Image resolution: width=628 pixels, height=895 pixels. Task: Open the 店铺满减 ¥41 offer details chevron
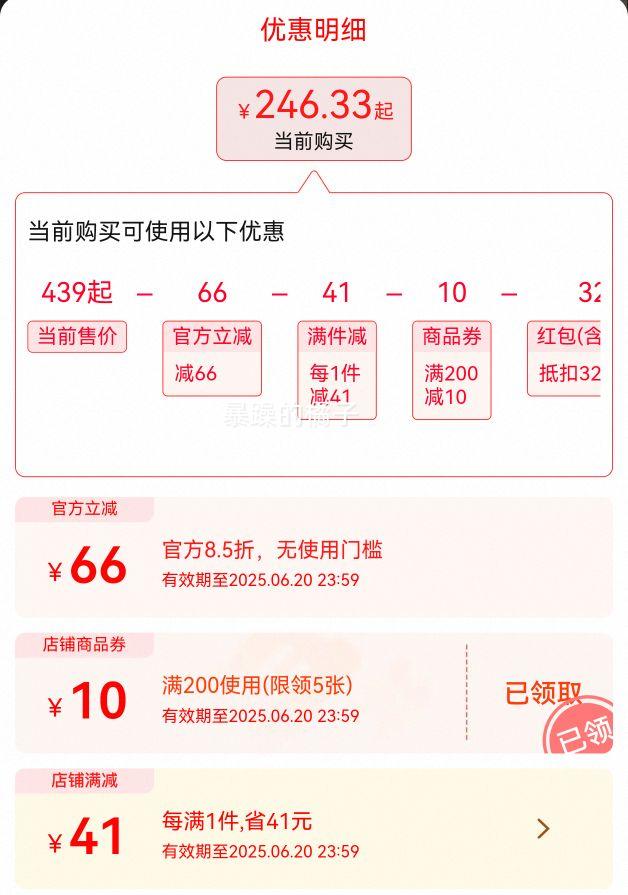(x=543, y=828)
